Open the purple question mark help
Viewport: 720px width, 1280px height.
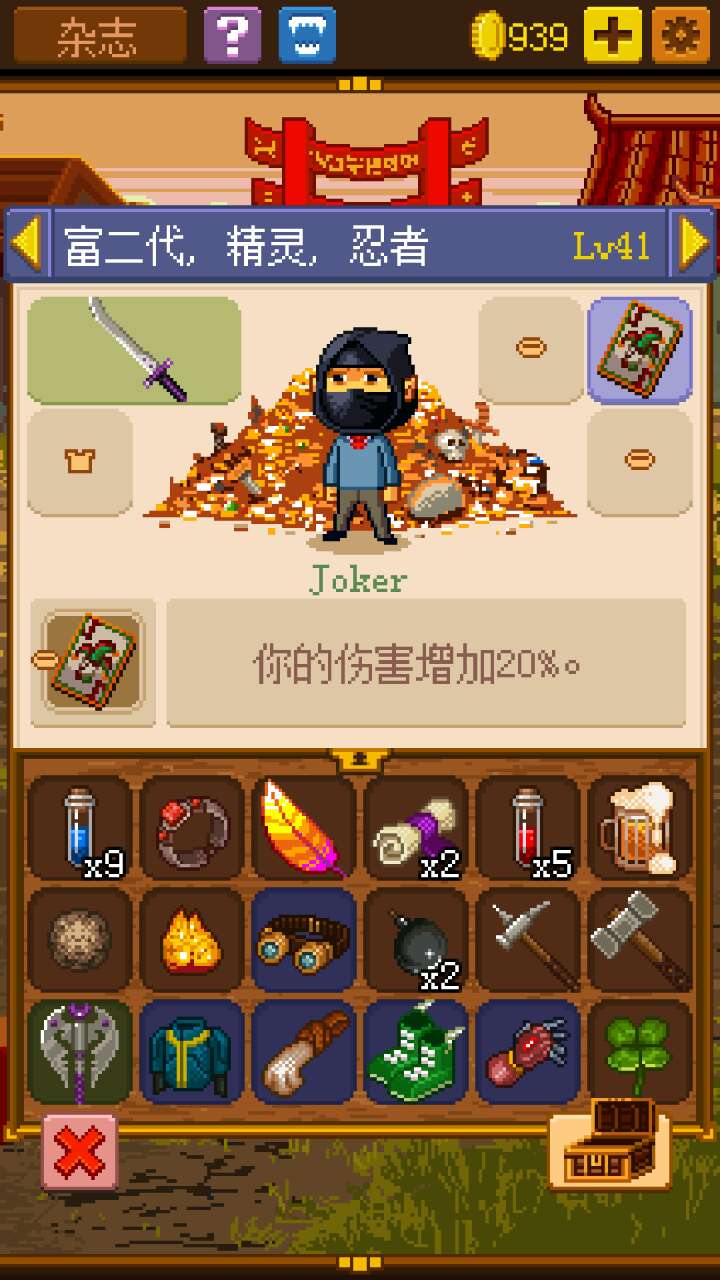coord(232,35)
